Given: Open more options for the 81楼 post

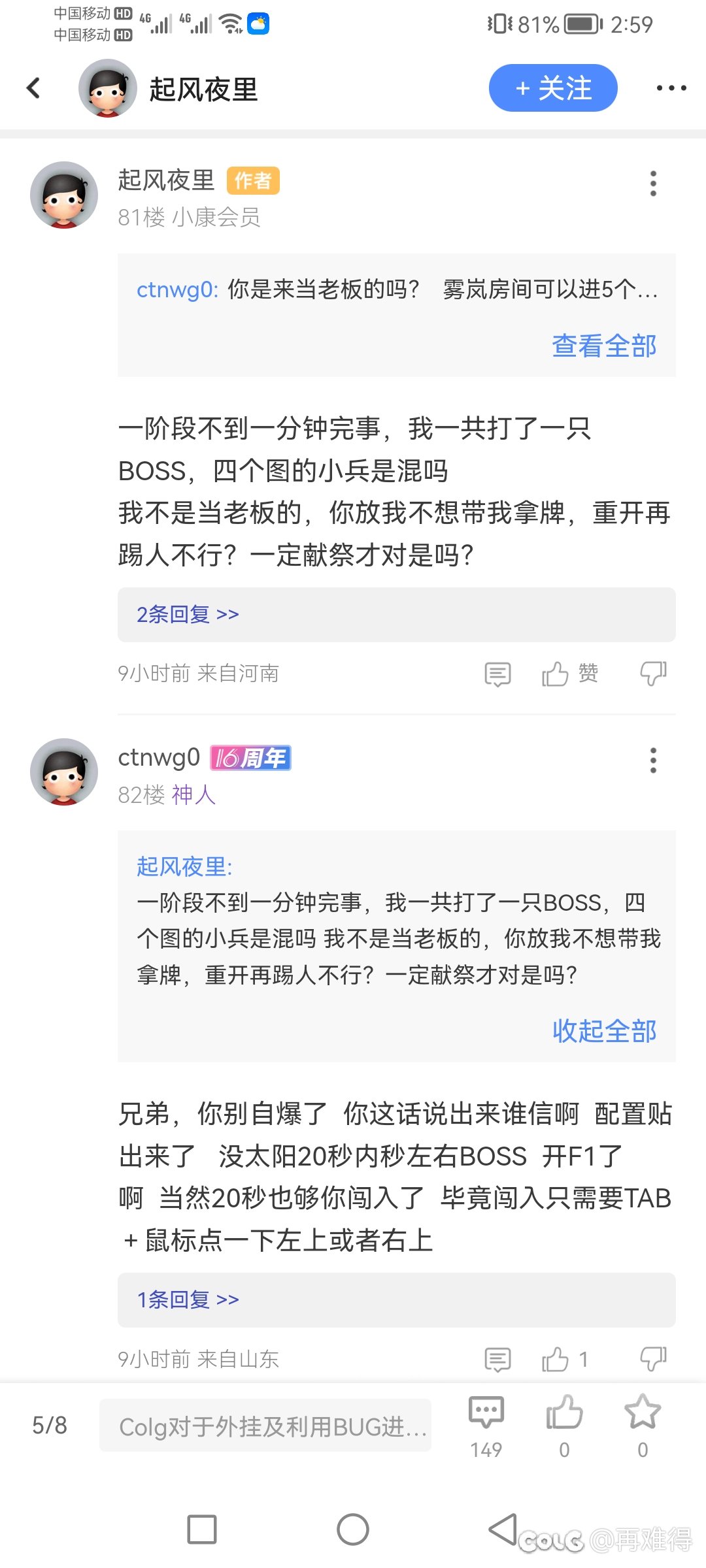Looking at the screenshot, I should [x=652, y=184].
